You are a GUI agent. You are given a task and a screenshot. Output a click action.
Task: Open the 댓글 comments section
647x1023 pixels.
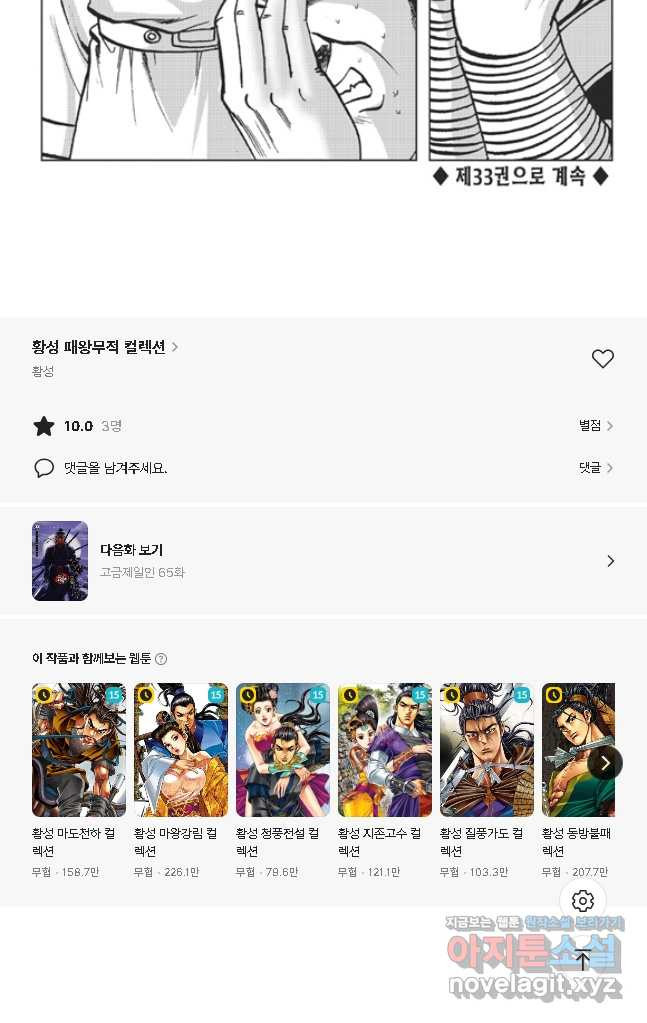(x=596, y=468)
